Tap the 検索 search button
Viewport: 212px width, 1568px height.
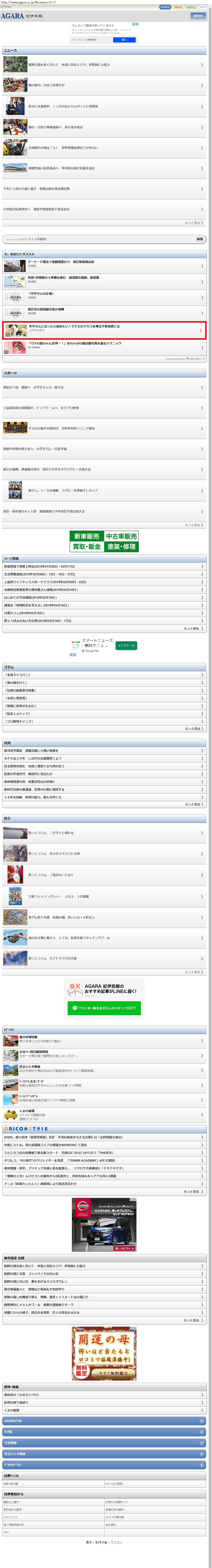199,239
